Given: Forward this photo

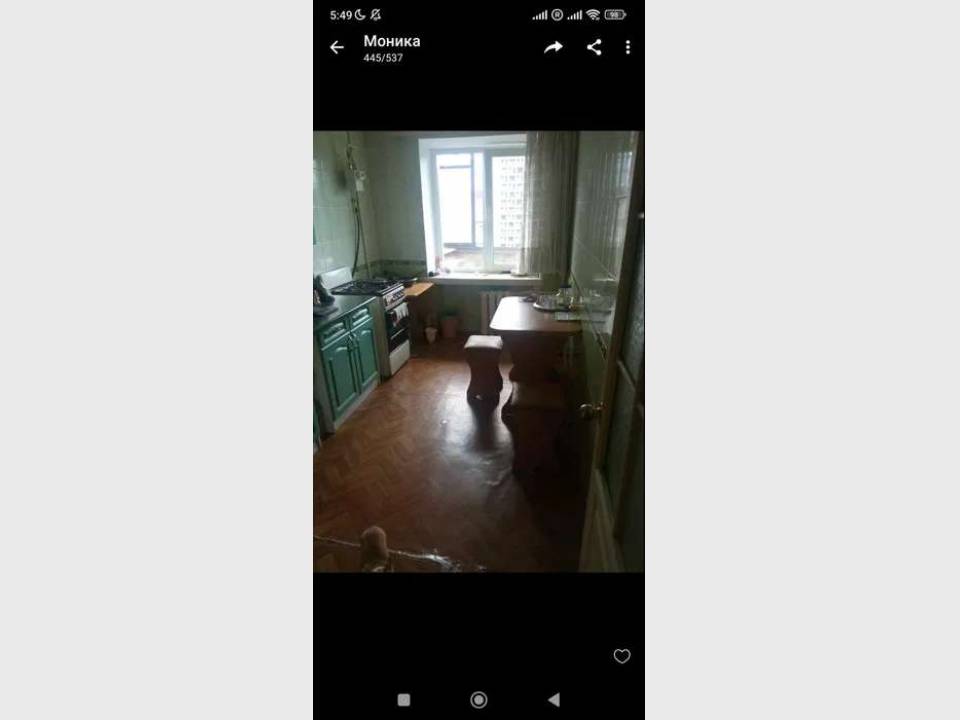Looking at the screenshot, I should tap(553, 47).
